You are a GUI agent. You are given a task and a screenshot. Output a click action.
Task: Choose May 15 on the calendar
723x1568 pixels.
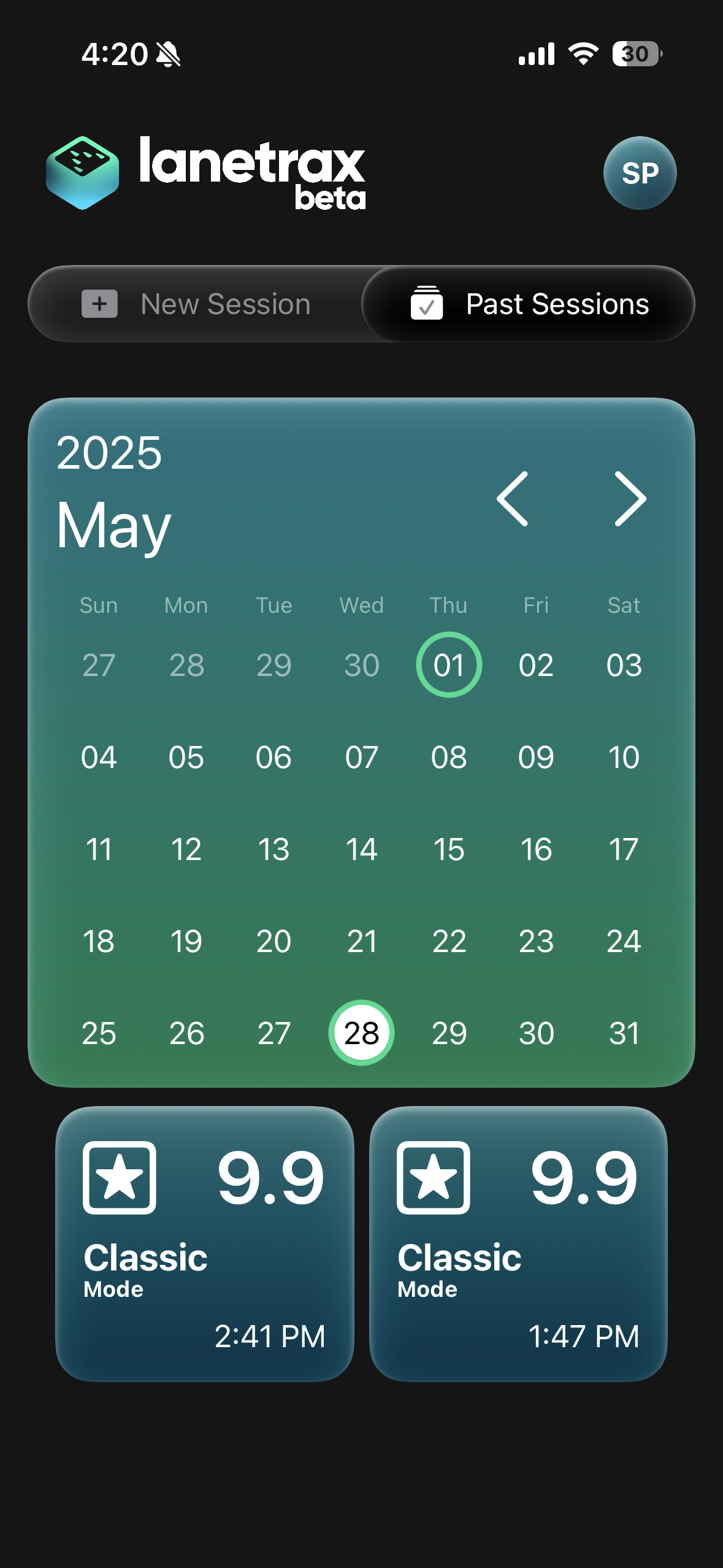[449, 849]
